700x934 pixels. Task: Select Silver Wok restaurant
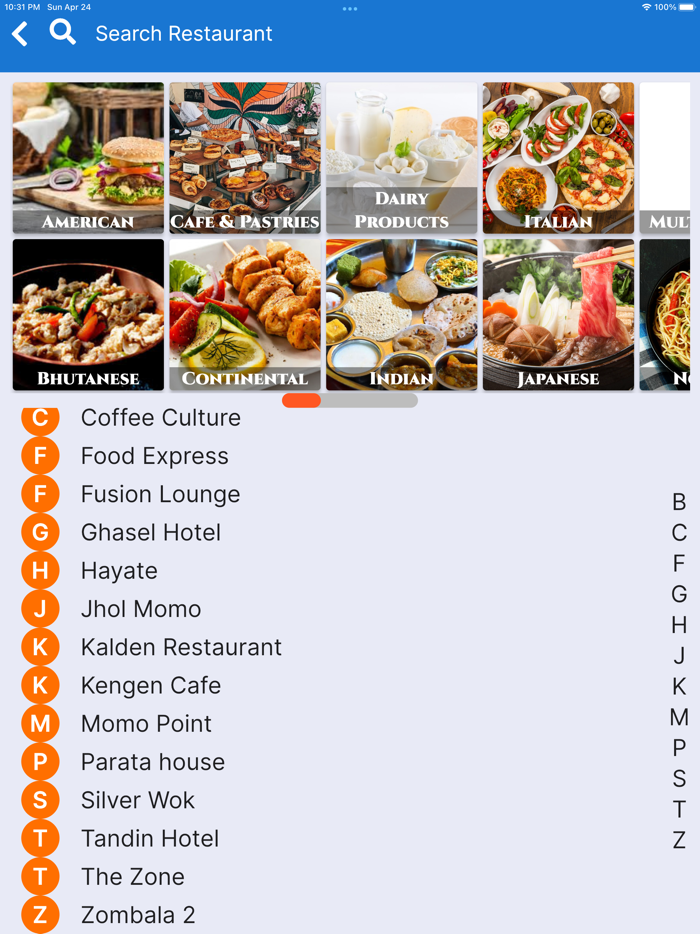click(137, 800)
